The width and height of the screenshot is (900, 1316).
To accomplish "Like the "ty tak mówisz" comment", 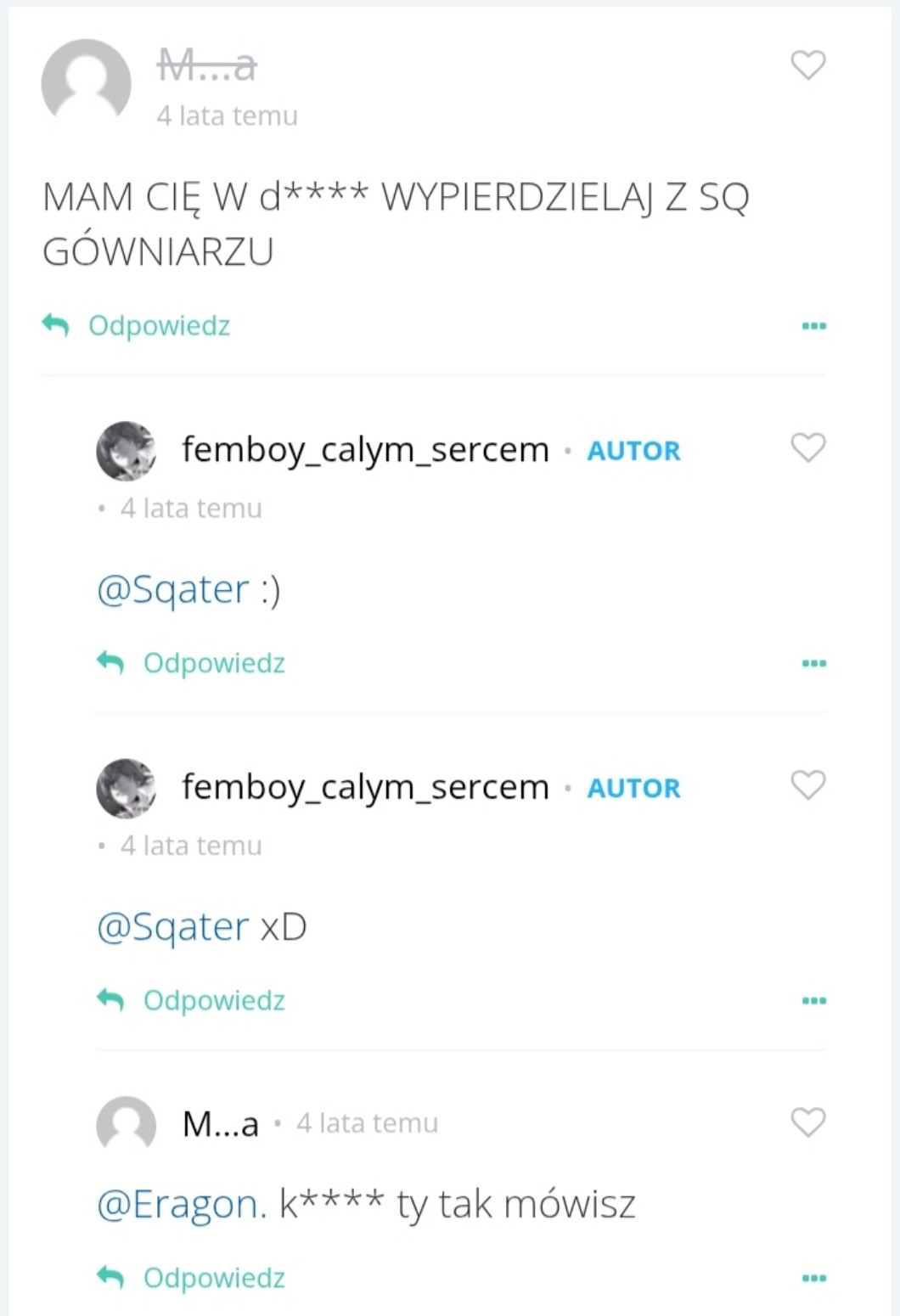I will [807, 1122].
